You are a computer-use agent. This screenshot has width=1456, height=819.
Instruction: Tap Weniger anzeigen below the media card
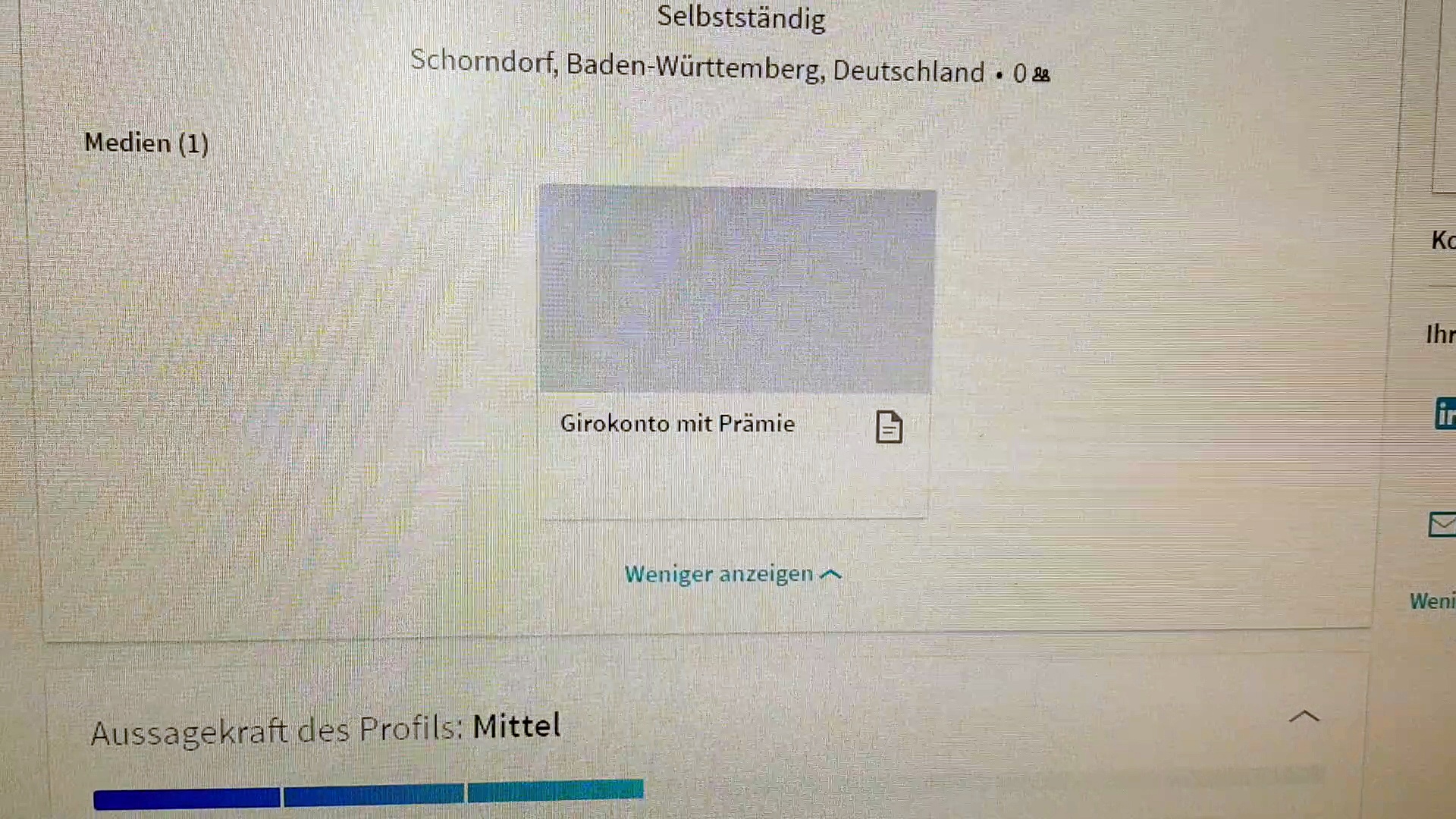(732, 574)
